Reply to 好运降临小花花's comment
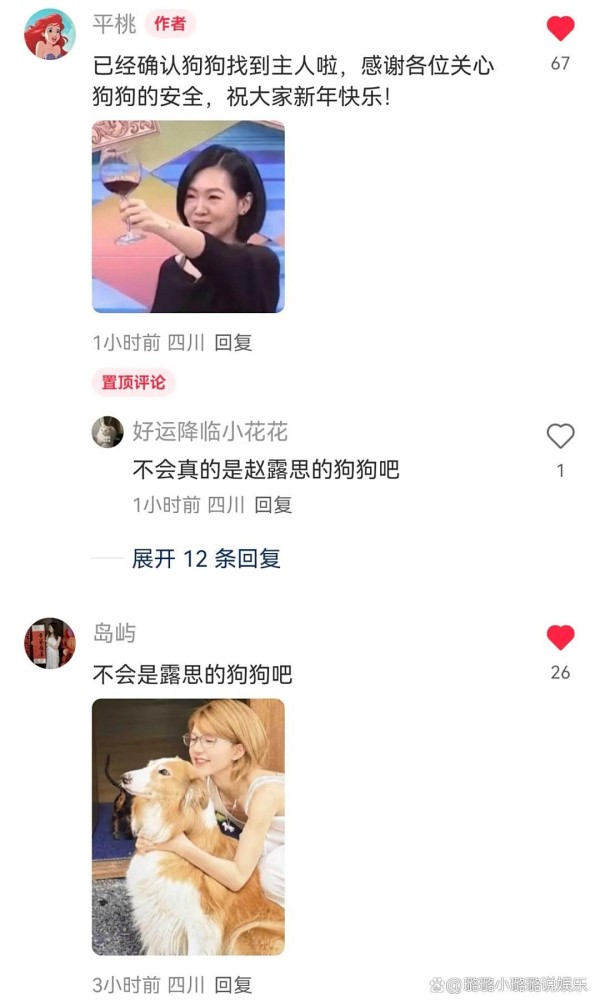This screenshot has height=1006, width=600. coord(273,505)
